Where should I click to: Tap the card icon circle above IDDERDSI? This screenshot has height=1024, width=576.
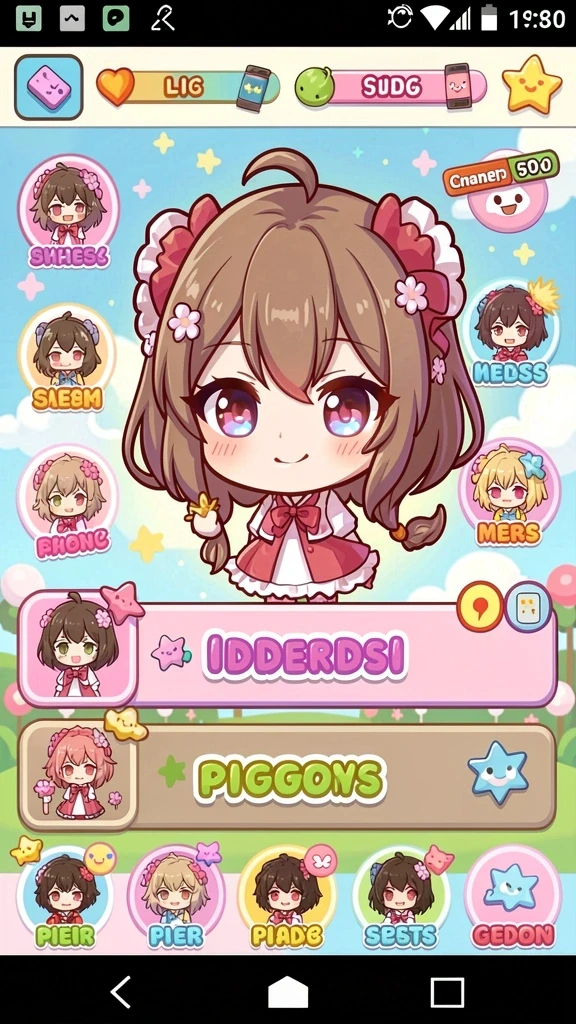pos(528,607)
